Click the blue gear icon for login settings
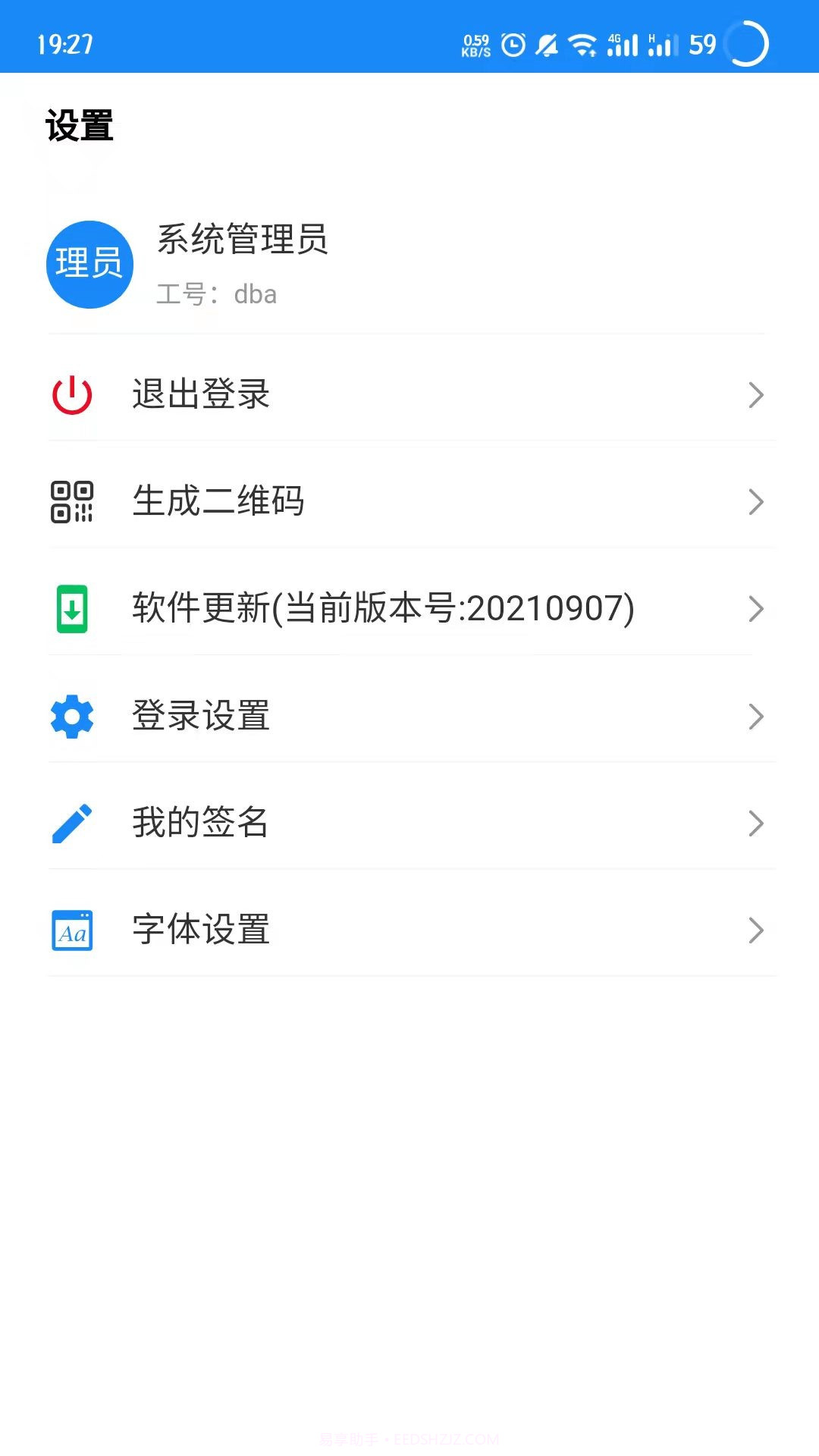The width and height of the screenshot is (819, 1456). click(71, 716)
